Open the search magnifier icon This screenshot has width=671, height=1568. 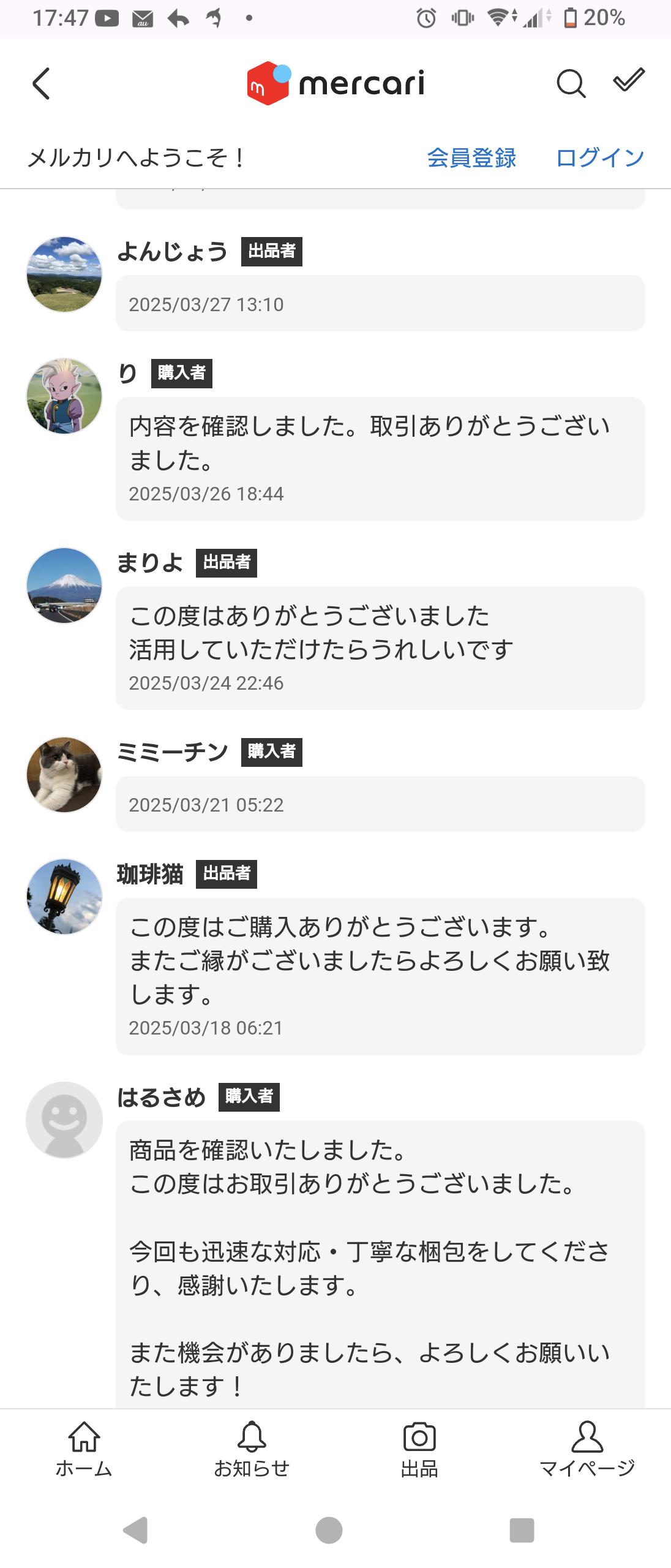tap(571, 83)
